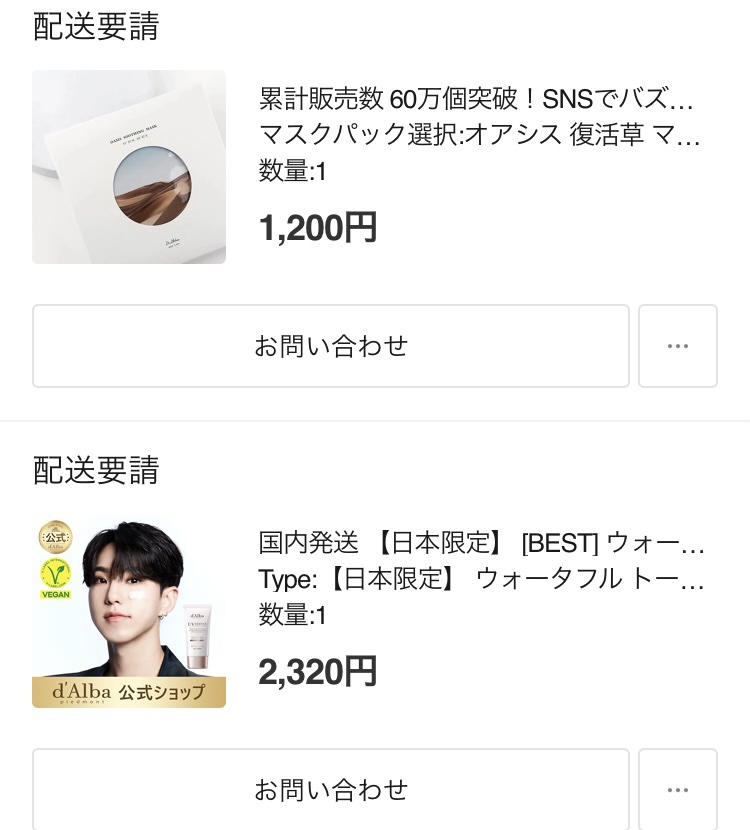Open the 累計販売数 60万個突破 product title

(x=476, y=100)
